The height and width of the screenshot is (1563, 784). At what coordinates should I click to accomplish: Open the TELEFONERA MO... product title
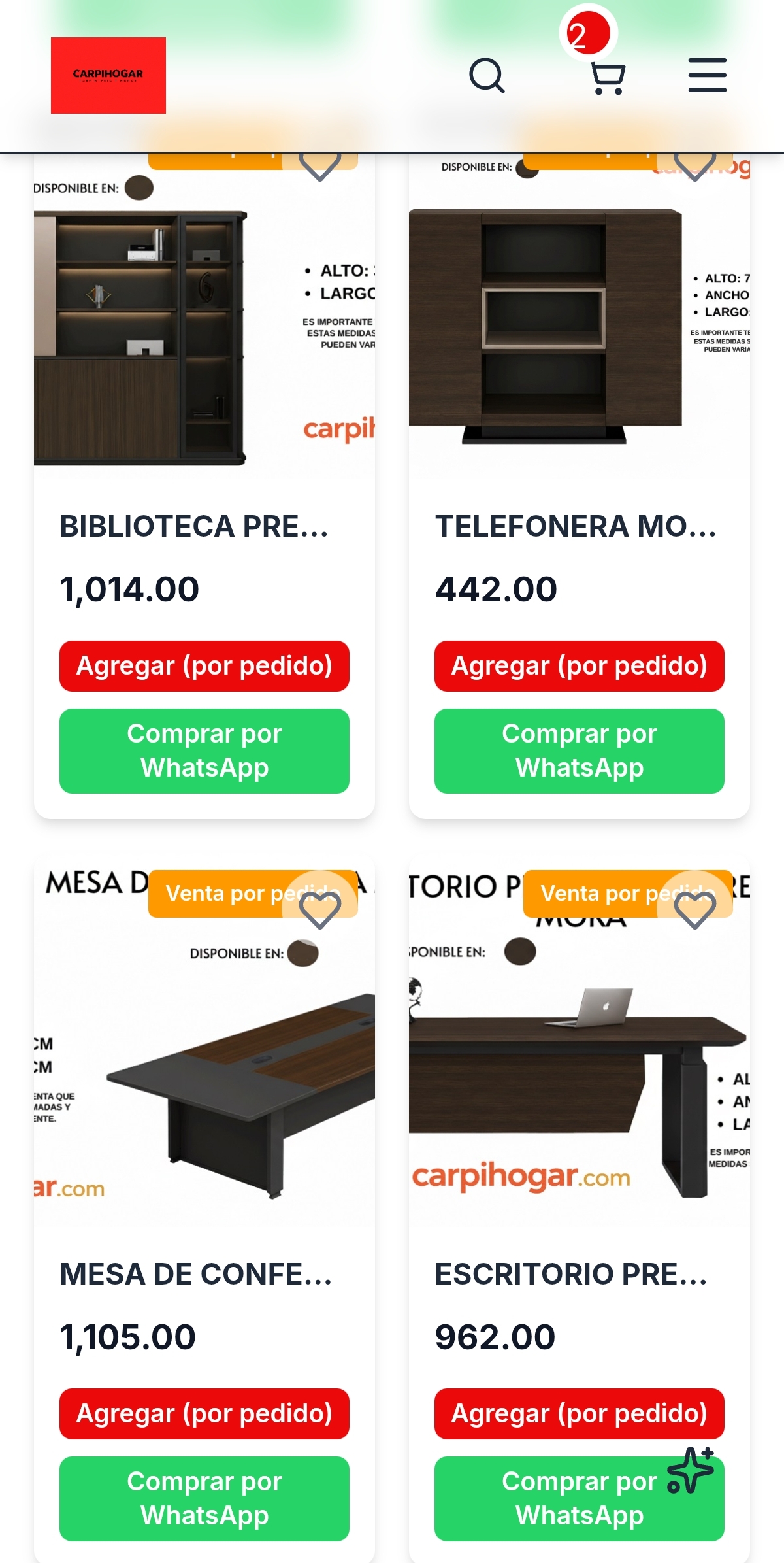pos(578,526)
